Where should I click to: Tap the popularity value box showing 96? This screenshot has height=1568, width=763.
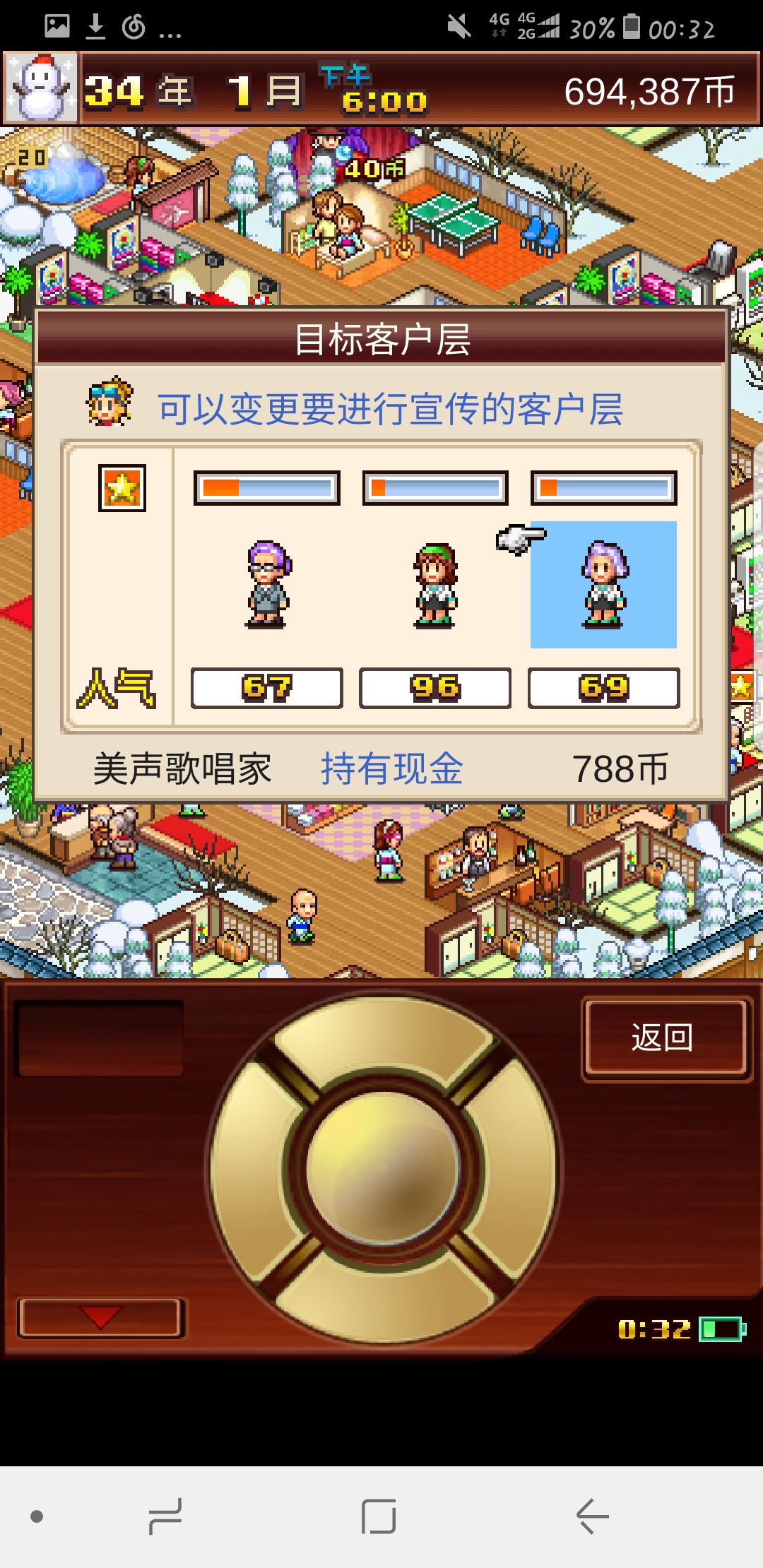click(x=434, y=687)
